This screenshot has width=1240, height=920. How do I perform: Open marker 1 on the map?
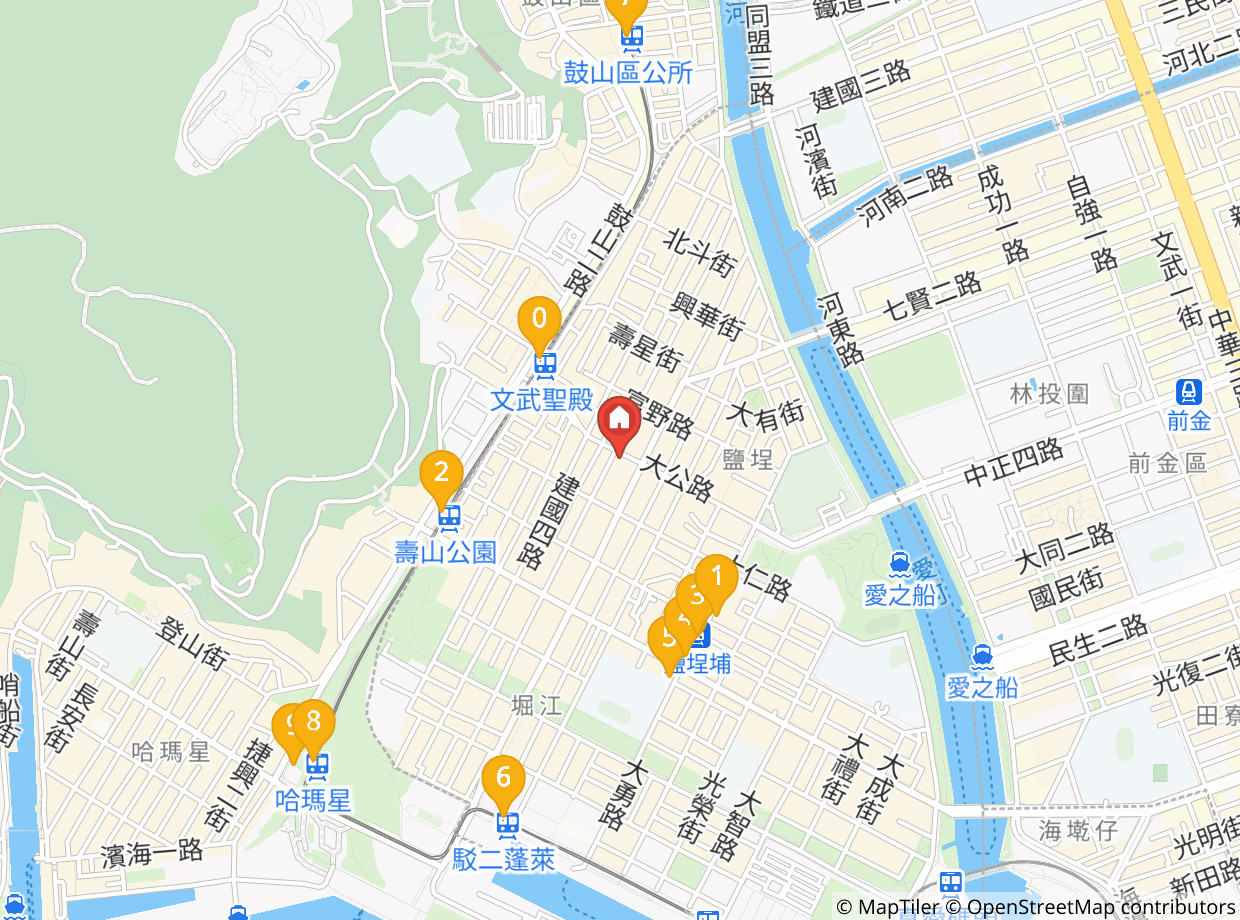pyautogui.click(x=716, y=577)
